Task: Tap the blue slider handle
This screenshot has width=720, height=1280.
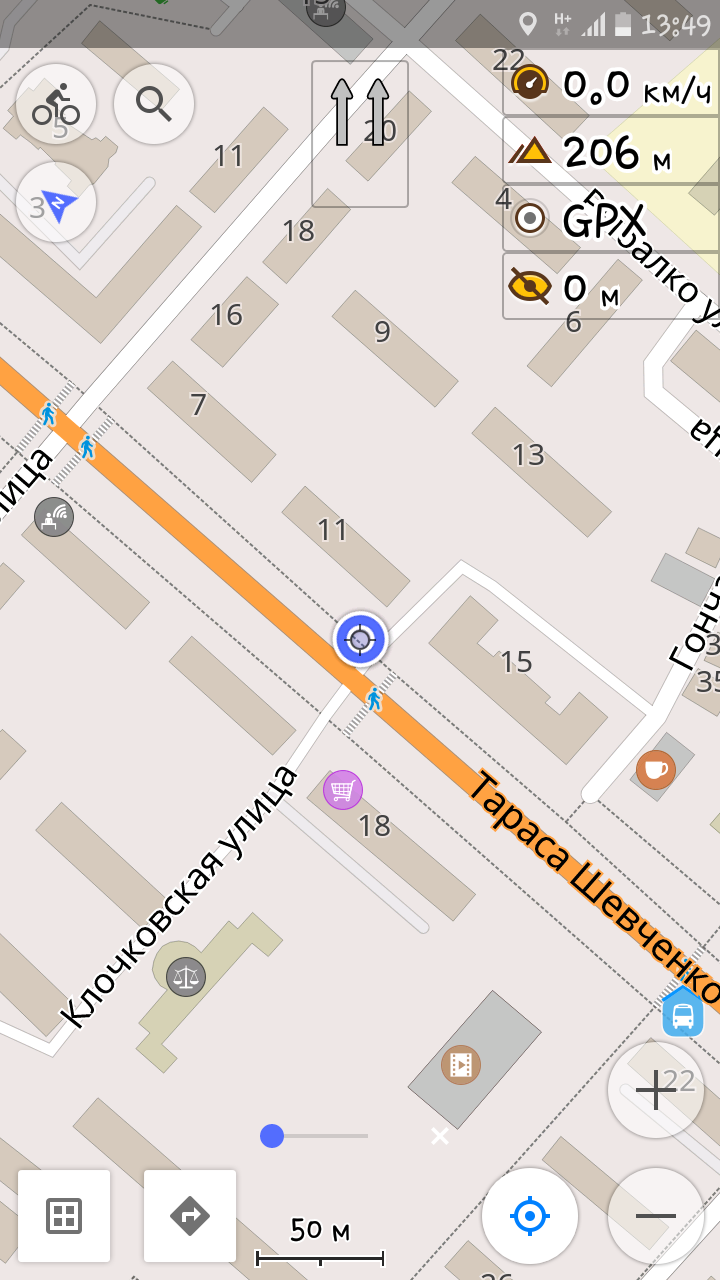Action: pyautogui.click(x=272, y=1136)
